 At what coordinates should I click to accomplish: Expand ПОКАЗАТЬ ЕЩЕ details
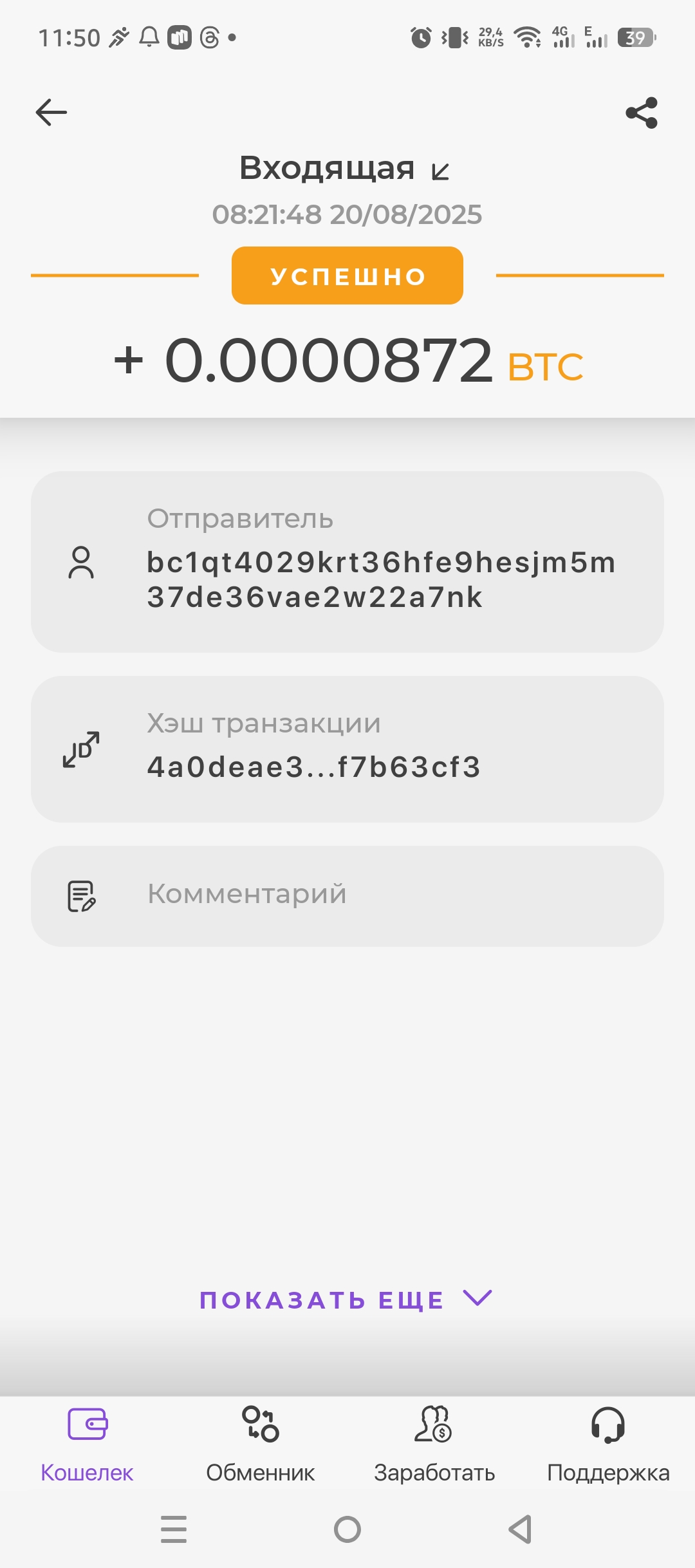[346, 1300]
